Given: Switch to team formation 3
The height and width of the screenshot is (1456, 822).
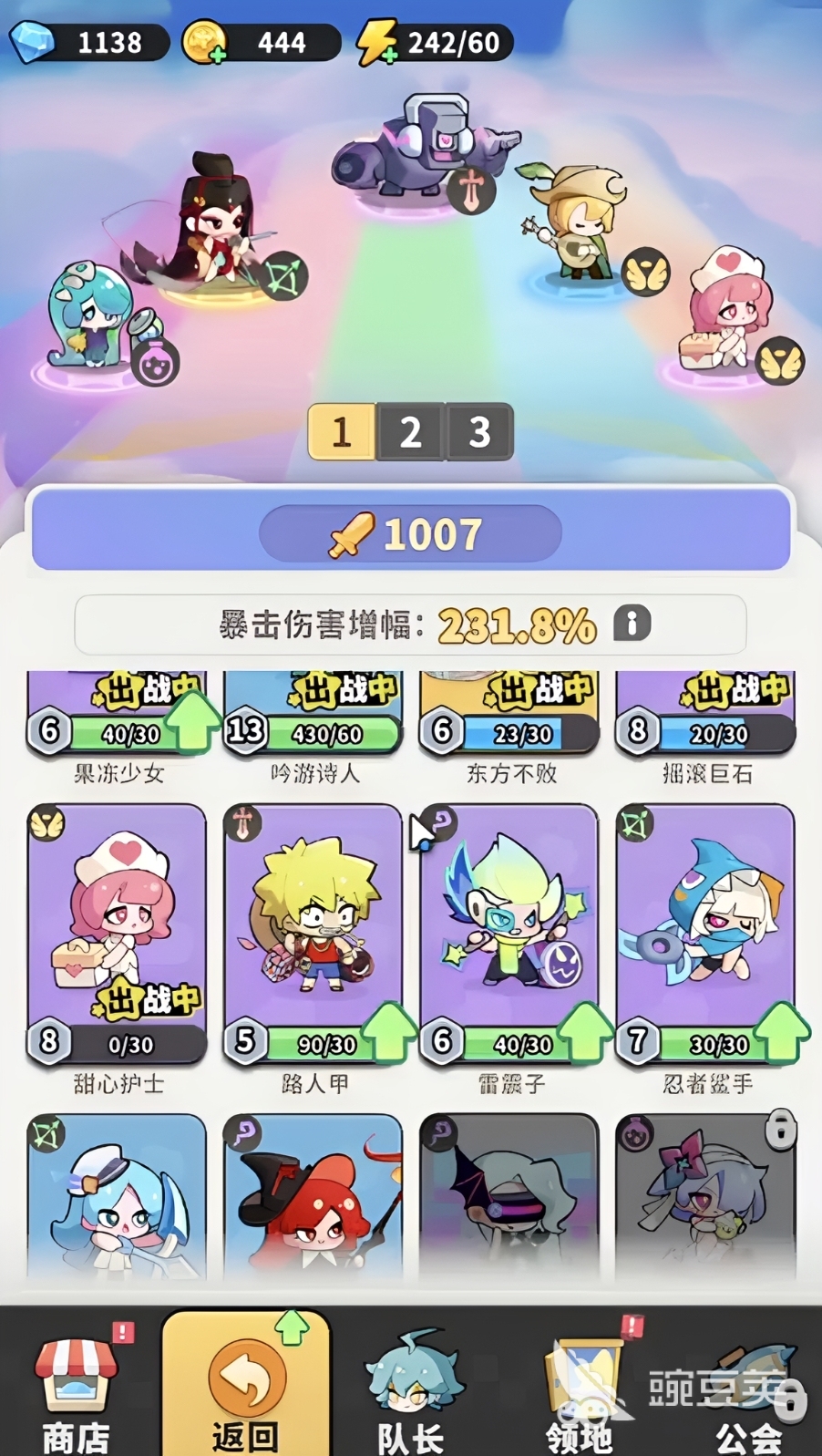Looking at the screenshot, I should [x=479, y=431].
